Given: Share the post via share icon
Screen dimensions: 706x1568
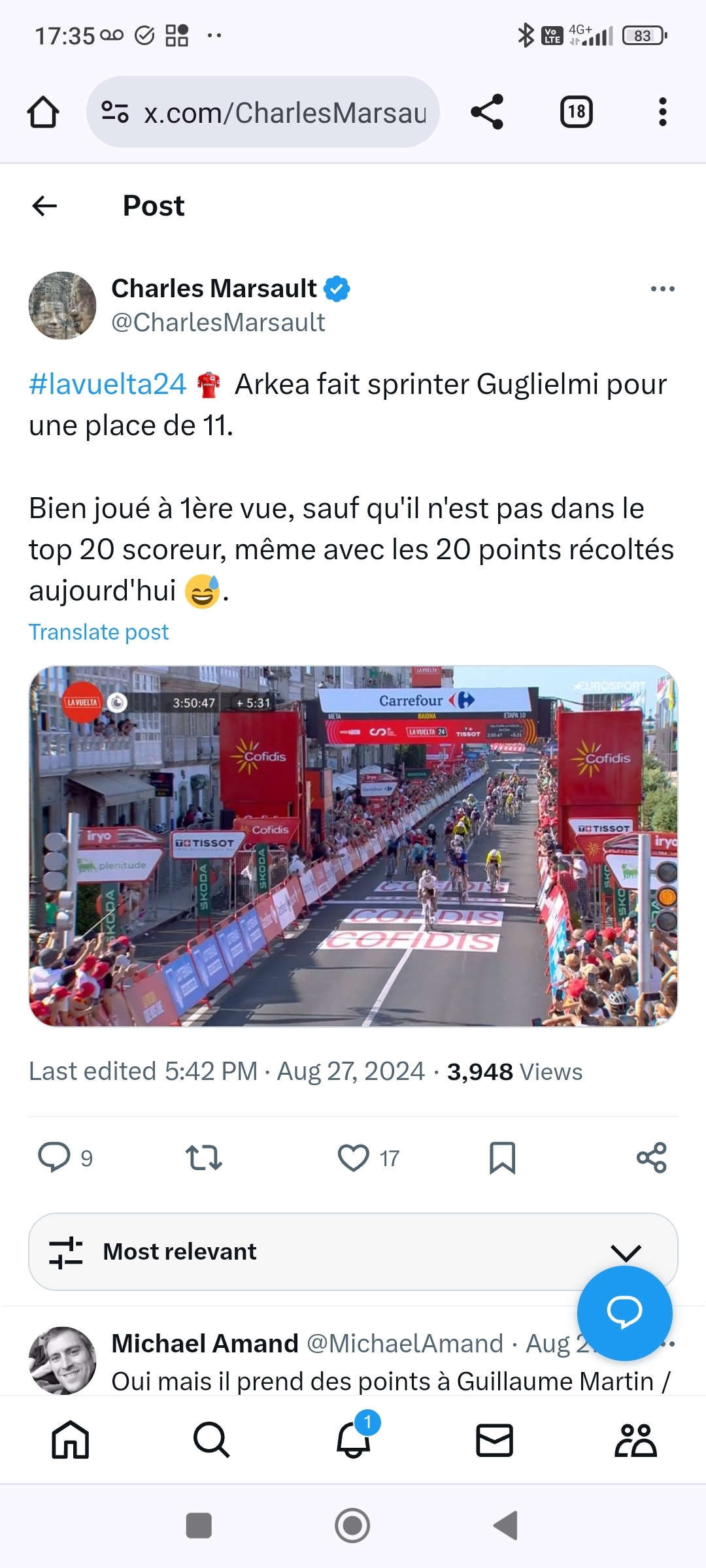Looking at the screenshot, I should (x=651, y=1157).
